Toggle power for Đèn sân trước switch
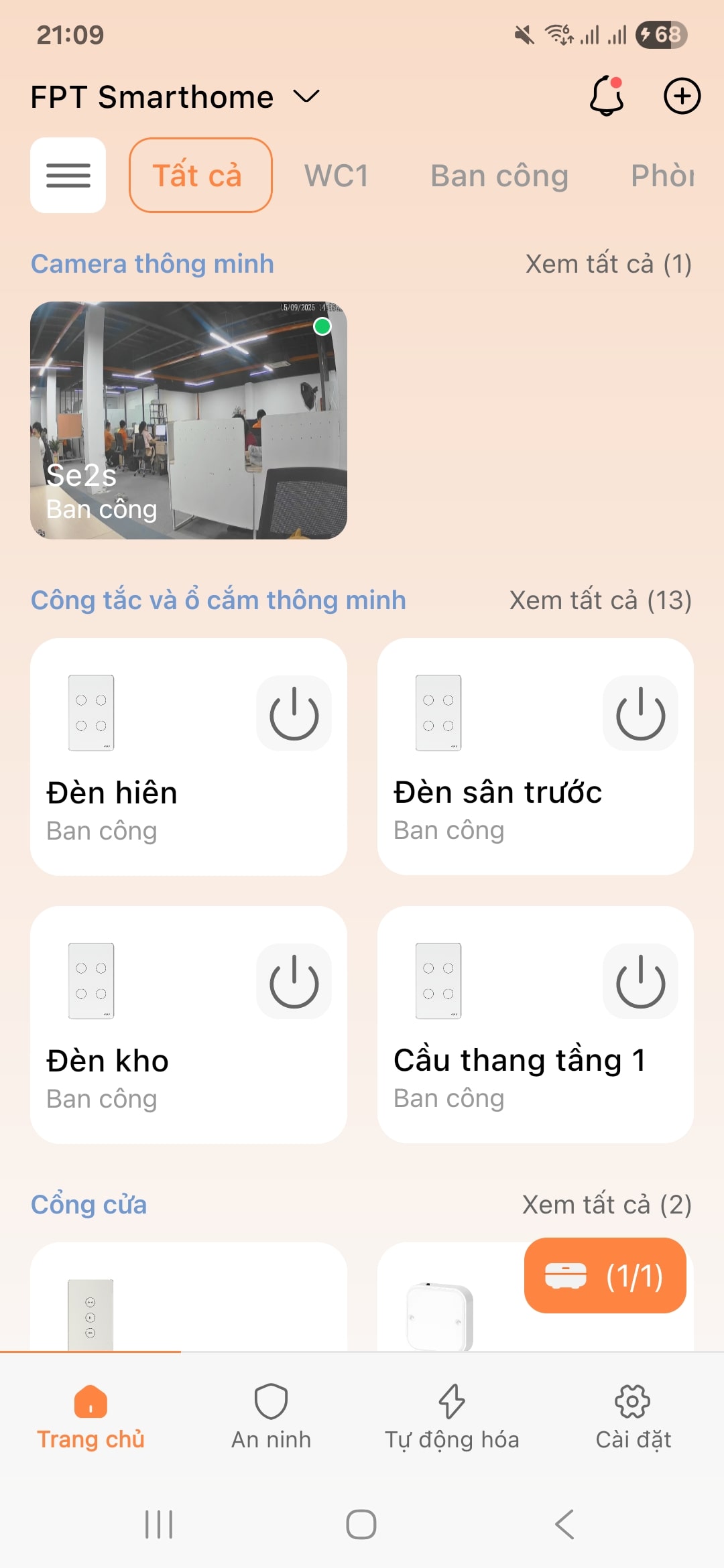The image size is (724, 1568). click(x=640, y=714)
